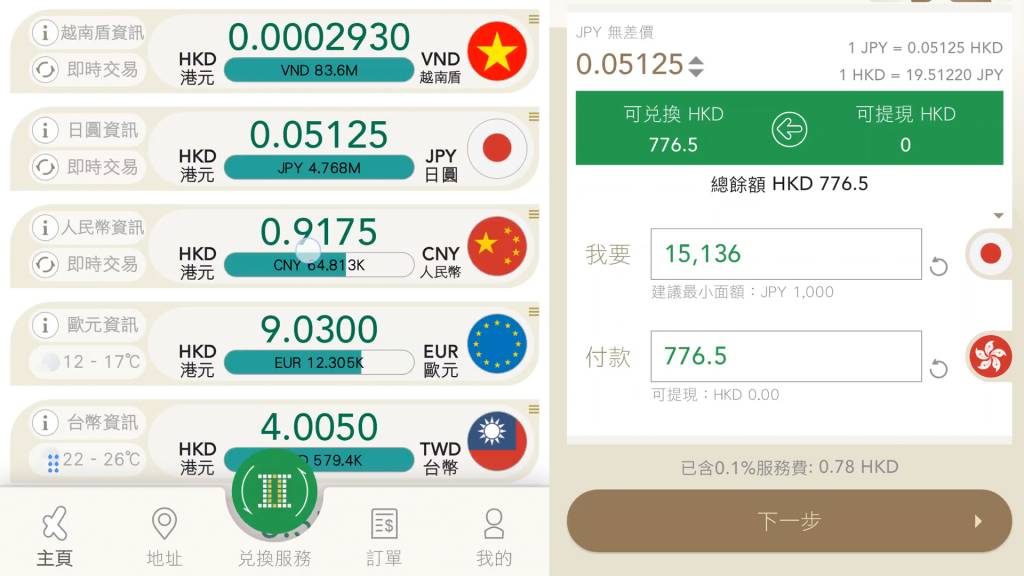Reset the 我要 amount with refresh icon
Image resolution: width=1024 pixels, height=576 pixels.
click(938, 266)
